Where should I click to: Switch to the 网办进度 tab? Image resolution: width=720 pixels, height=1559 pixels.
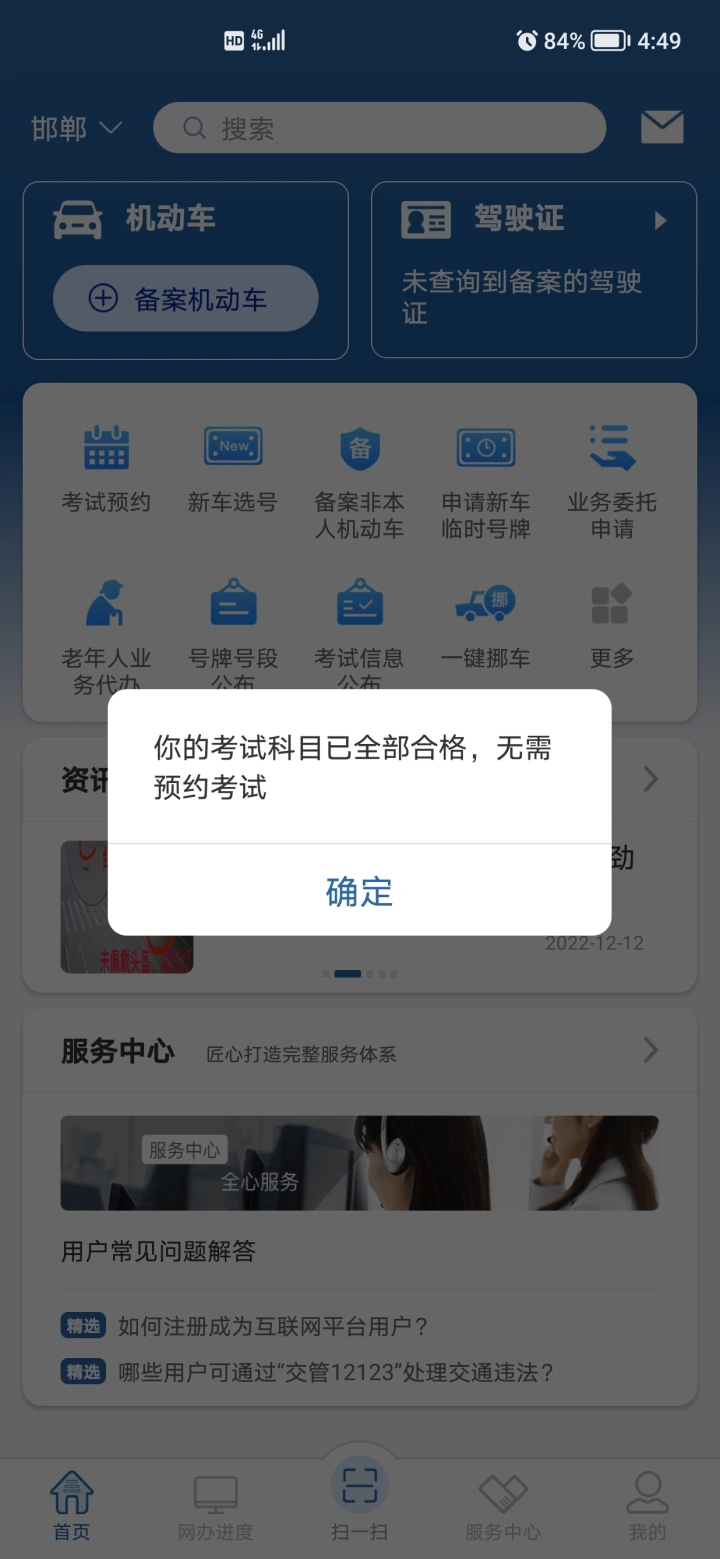(216, 1508)
